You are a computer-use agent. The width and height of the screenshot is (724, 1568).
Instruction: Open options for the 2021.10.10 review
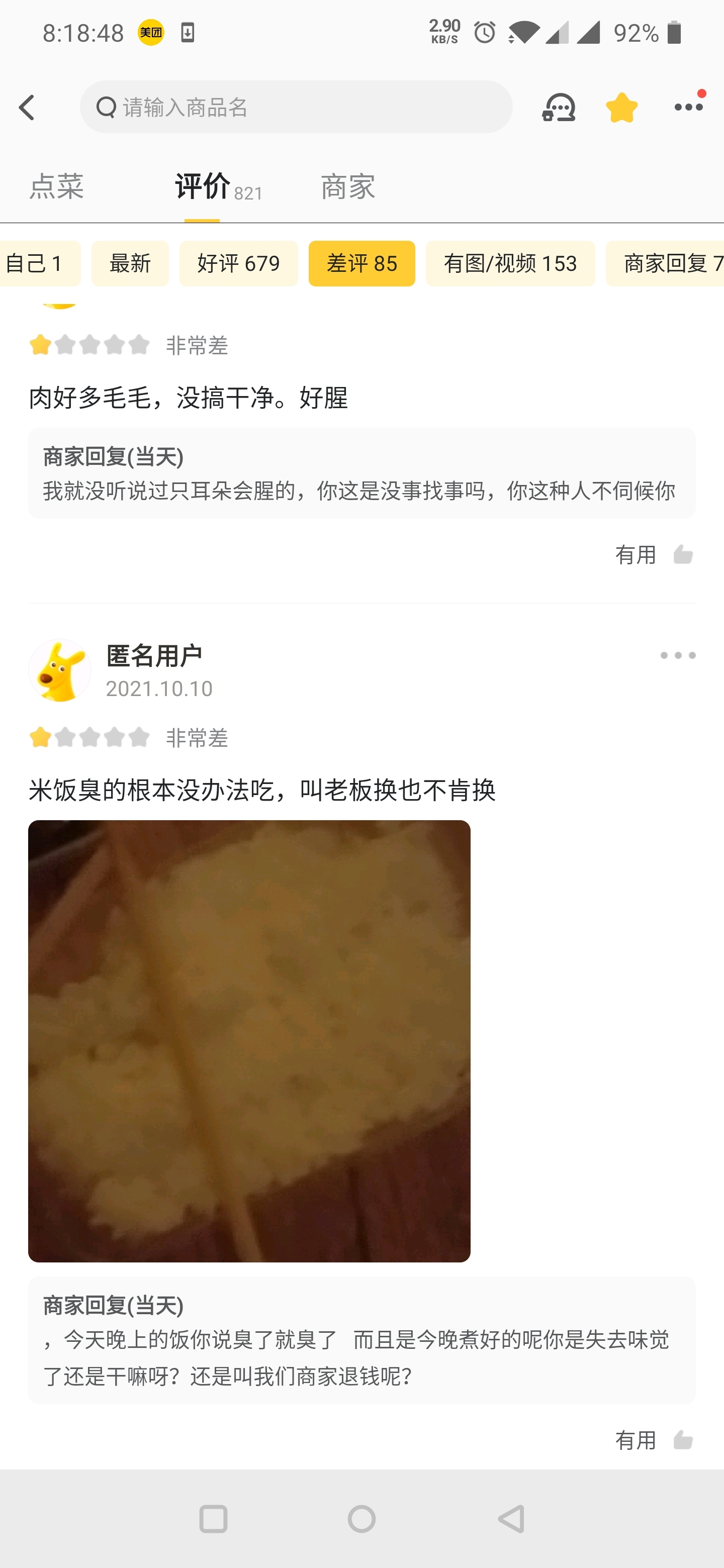coord(677,655)
